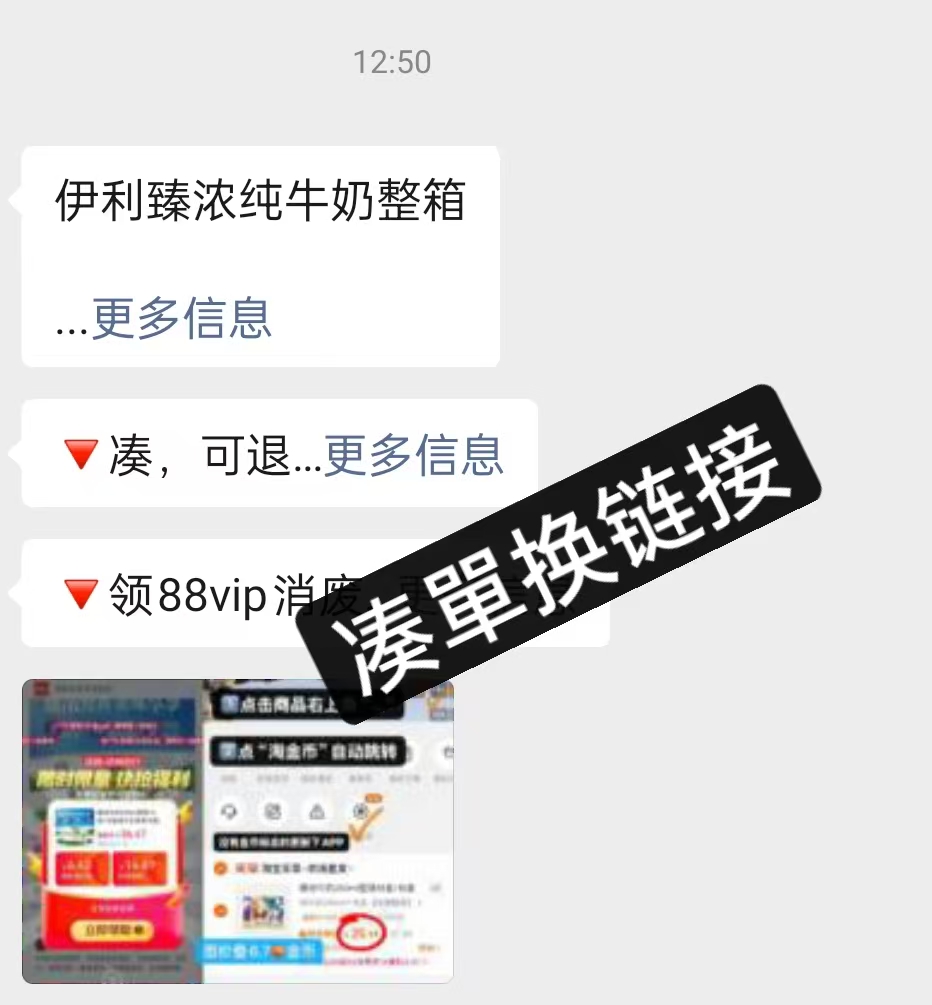Tap the red-circled price in the screenshot
This screenshot has height=1005, width=932.
[362, 932]
